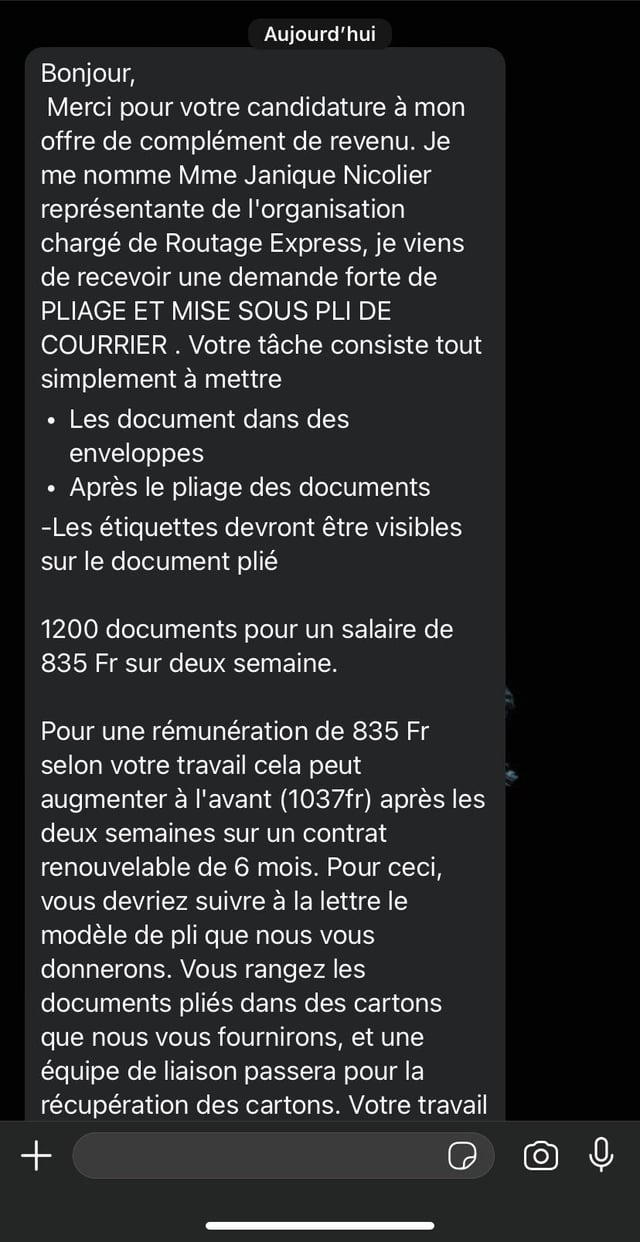The image size is (640, 1242).
Task: Open the plus attachment menu
Action: (x=36, y=1156)
